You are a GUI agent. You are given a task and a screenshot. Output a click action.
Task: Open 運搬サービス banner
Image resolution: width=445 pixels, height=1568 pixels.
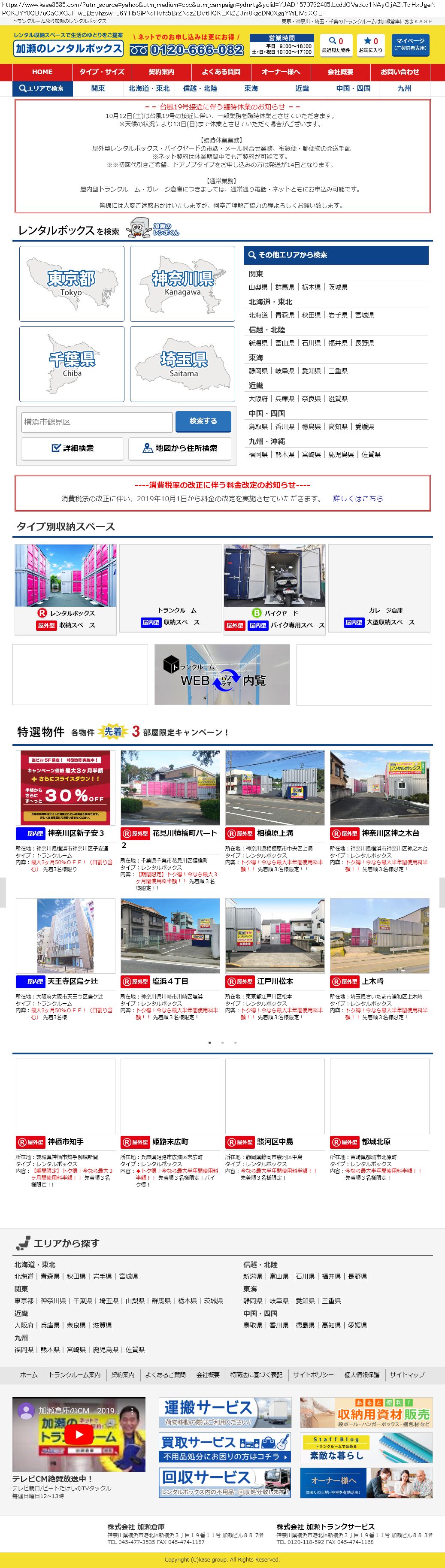pyautogui.click(x=224, y=1412)
